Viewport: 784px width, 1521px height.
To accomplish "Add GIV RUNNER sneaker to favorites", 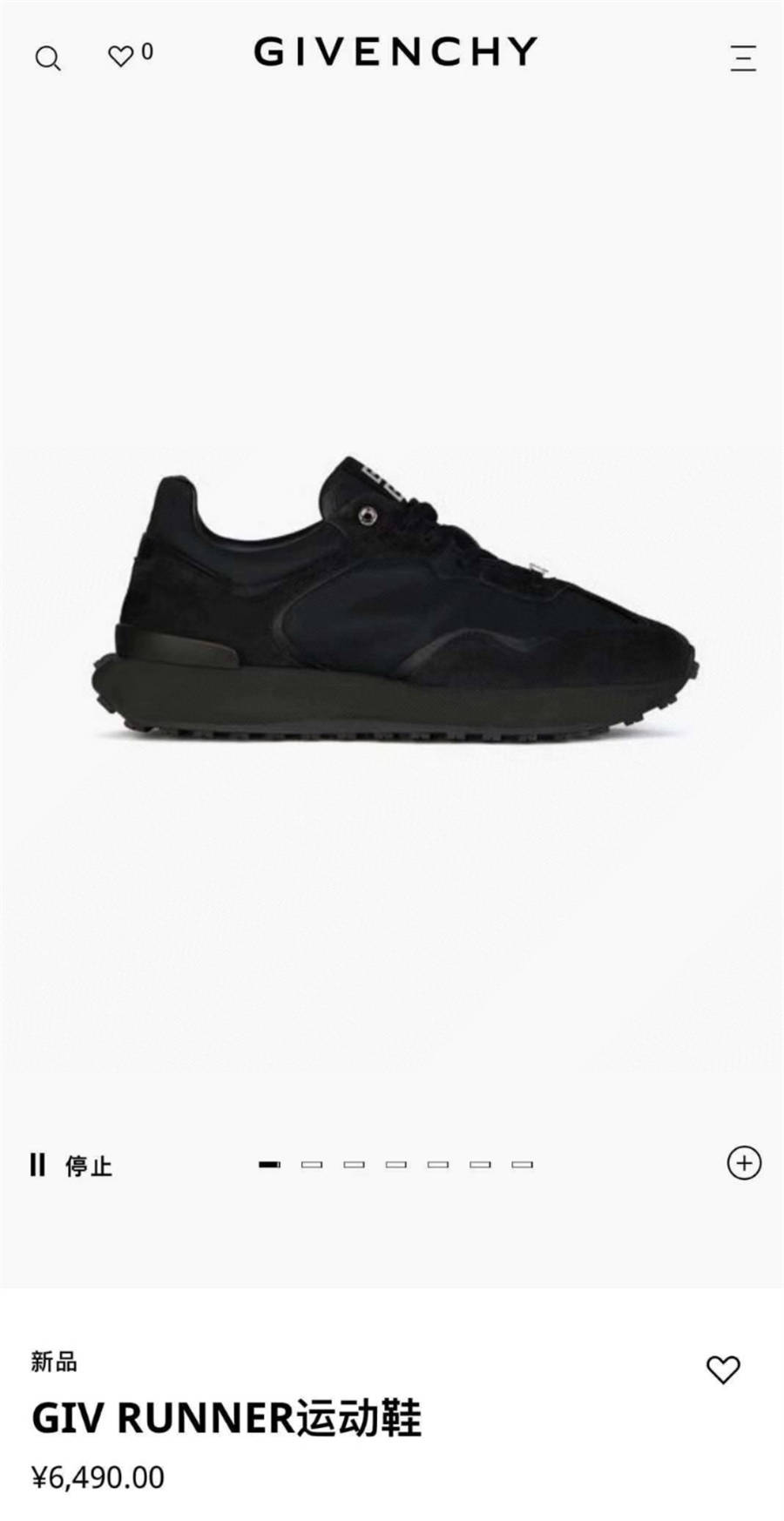I will [x=722, y=1369].
